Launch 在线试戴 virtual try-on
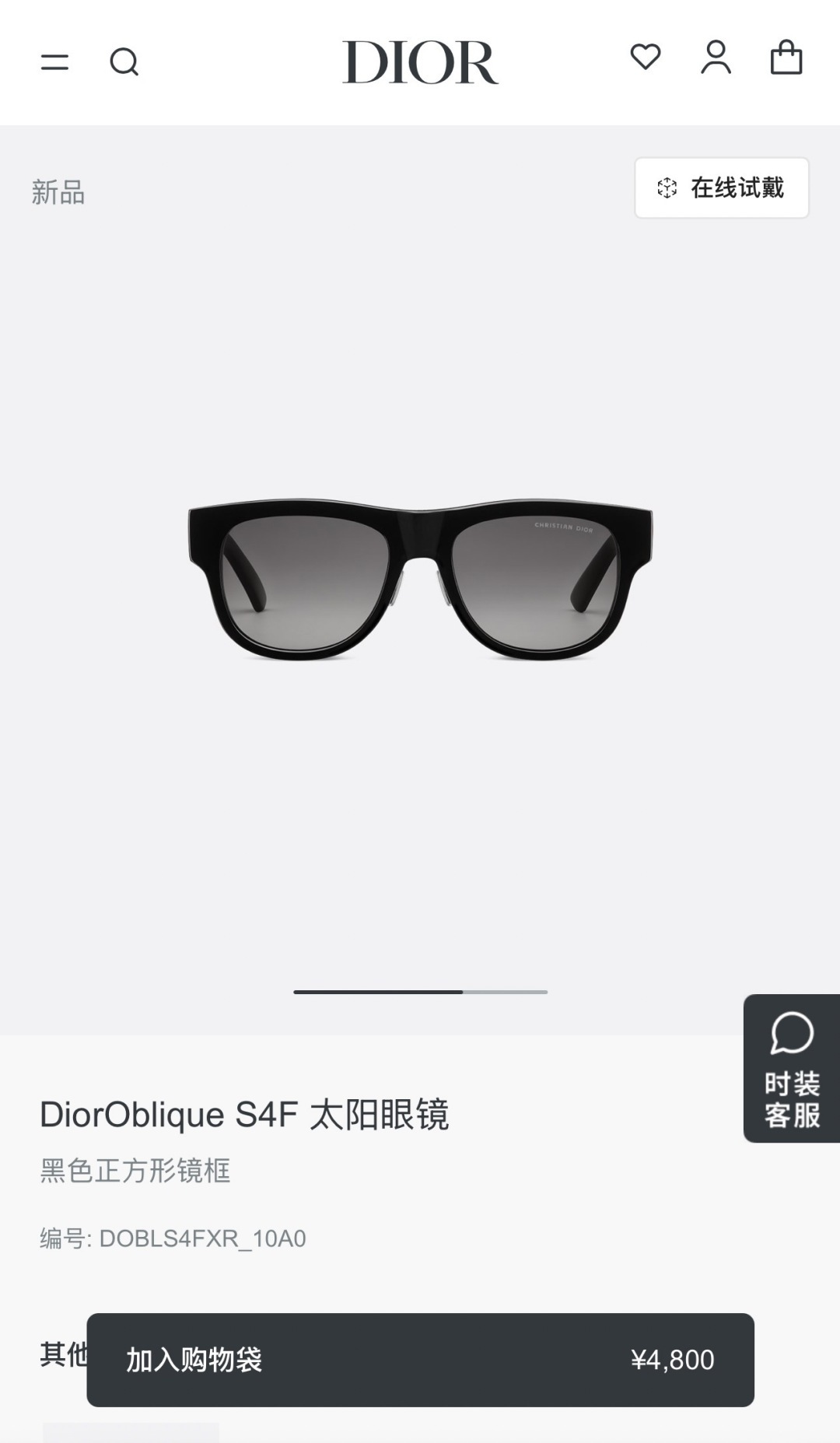This screenshot has width=840, height=1443. point(737,187)
